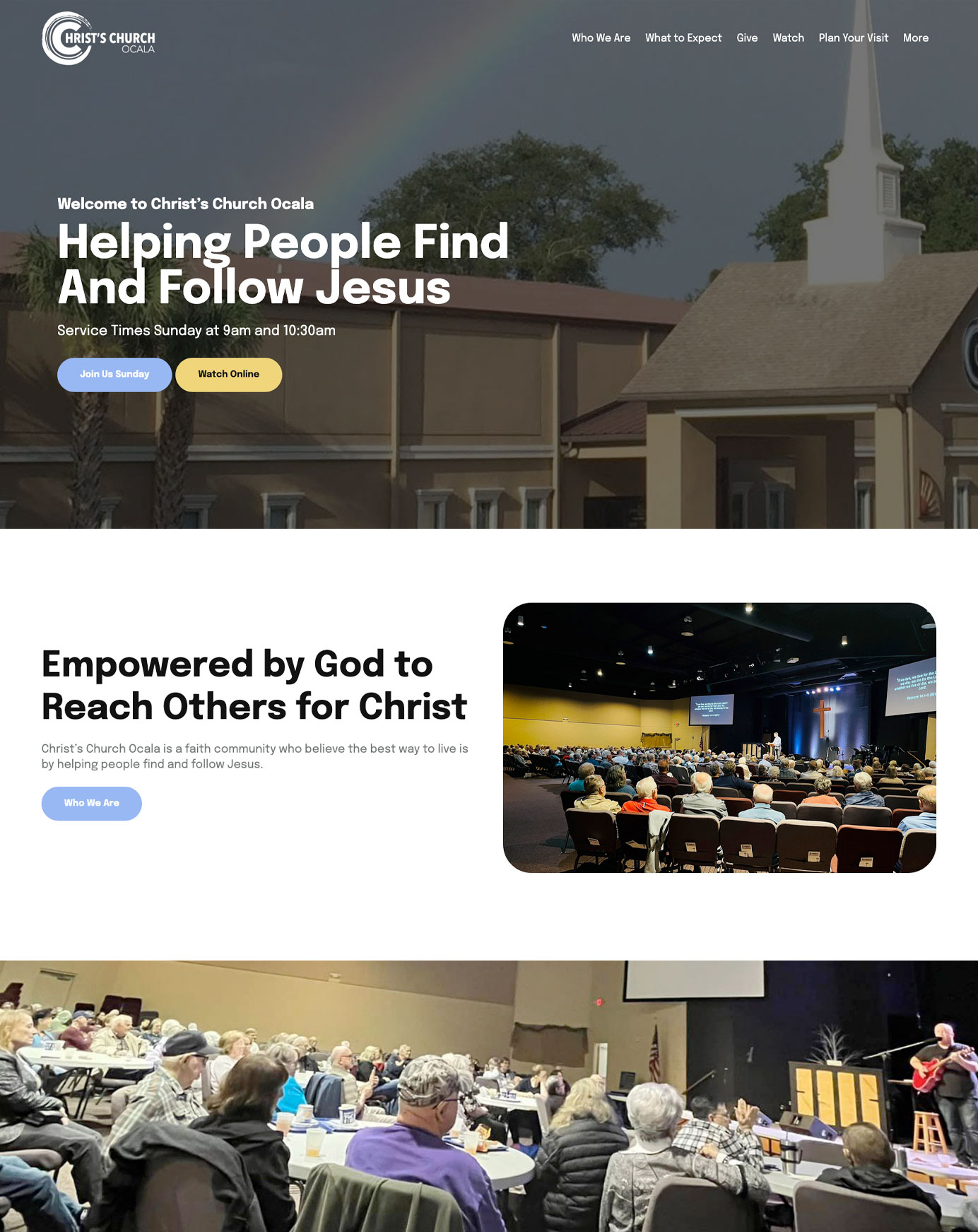Viewport: 978px width, 1232px height.
Task: Select Plan Your Visit
Action: (x=853, y=38)
